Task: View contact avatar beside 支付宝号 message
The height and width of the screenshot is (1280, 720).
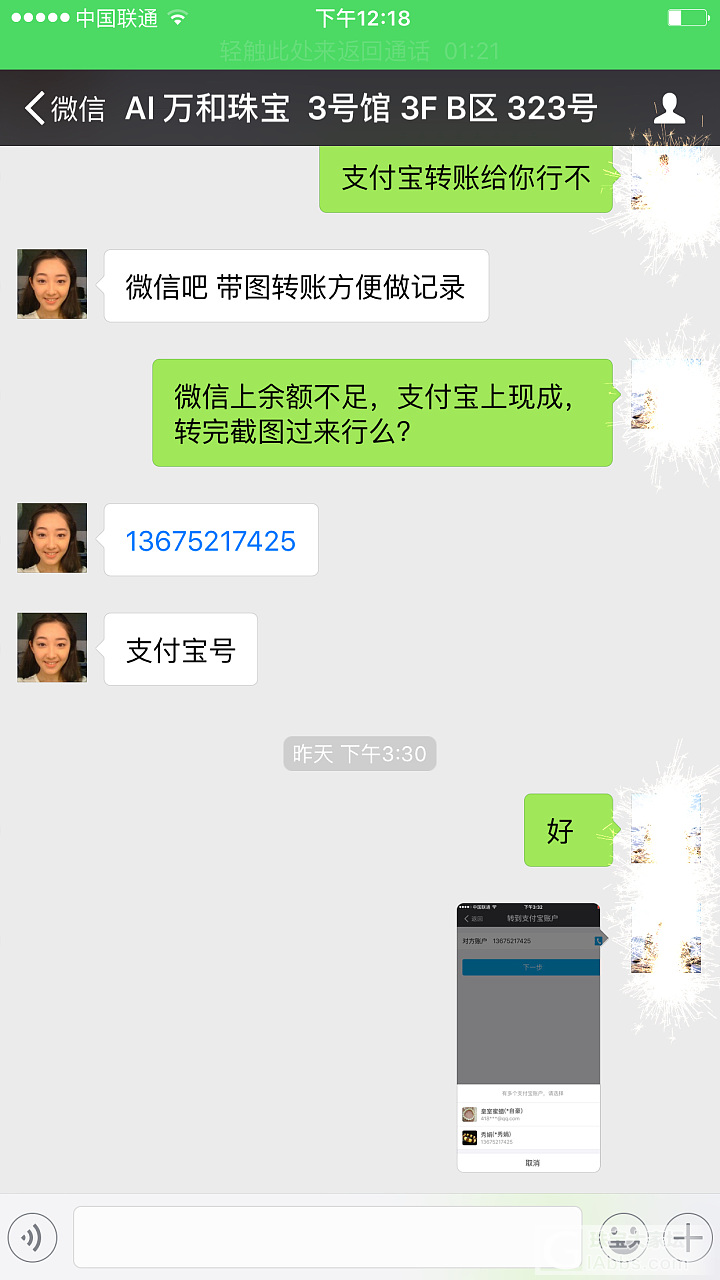Action: [x=52, y=648]
